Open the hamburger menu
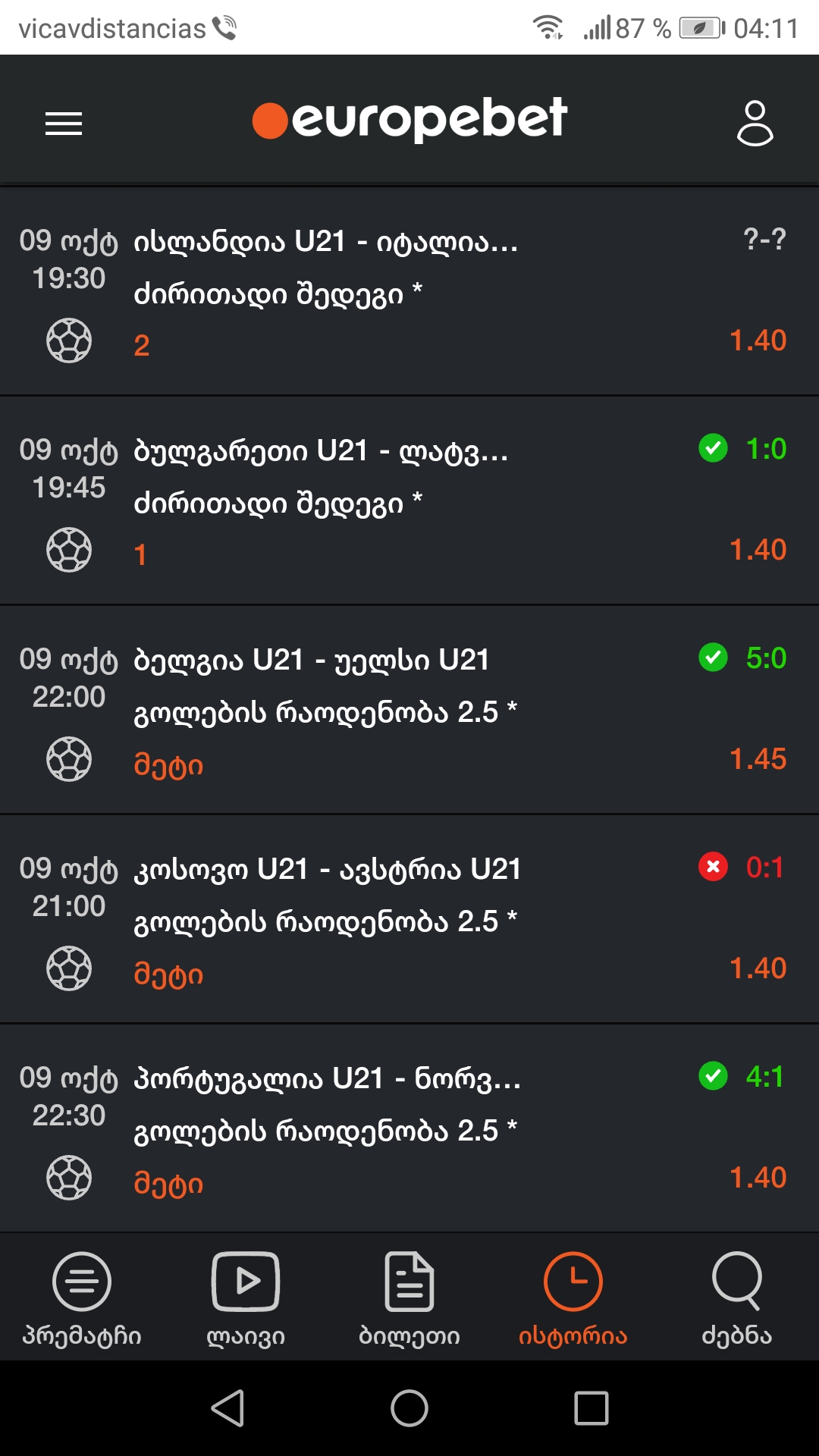 pos(64,123)
